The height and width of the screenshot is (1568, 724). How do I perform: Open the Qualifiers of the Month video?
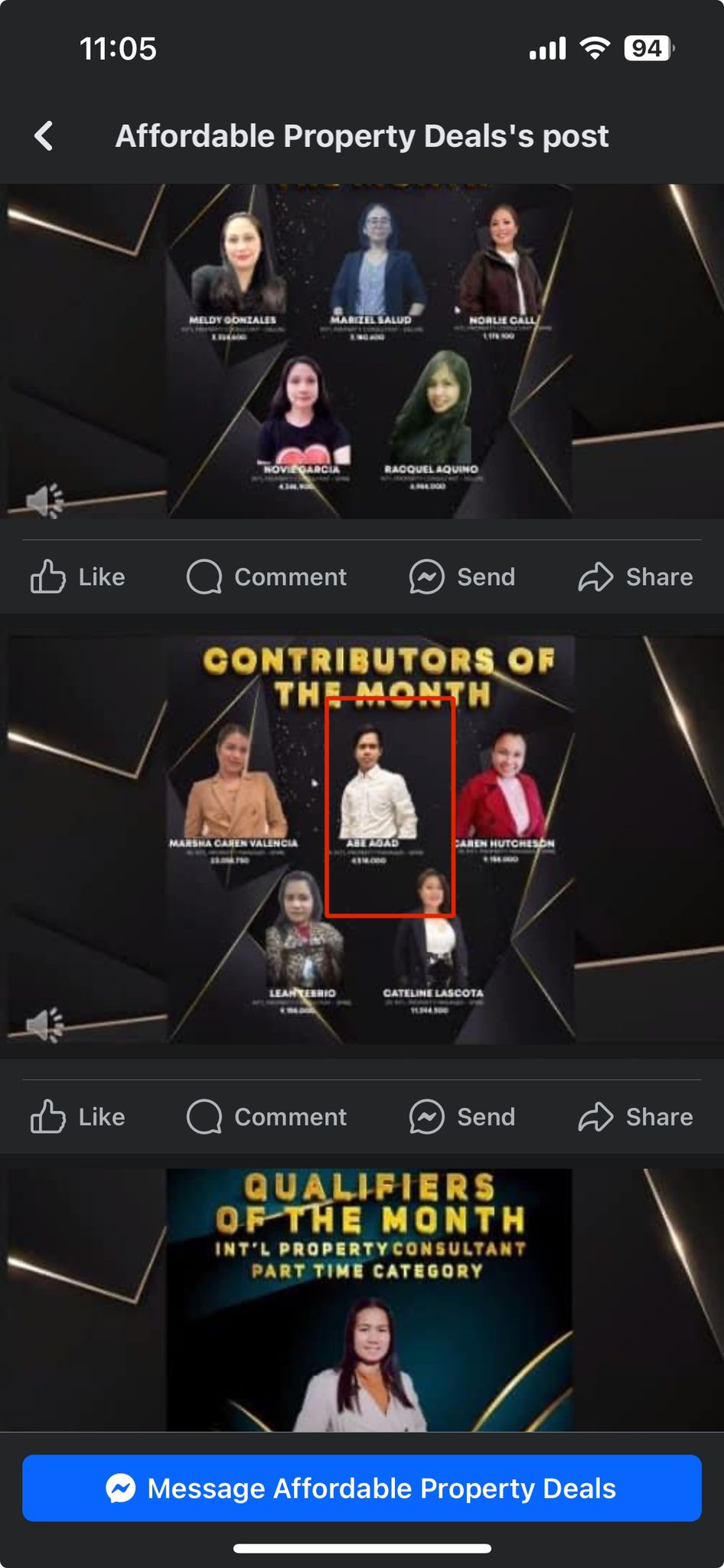(x=368, y=1302)
